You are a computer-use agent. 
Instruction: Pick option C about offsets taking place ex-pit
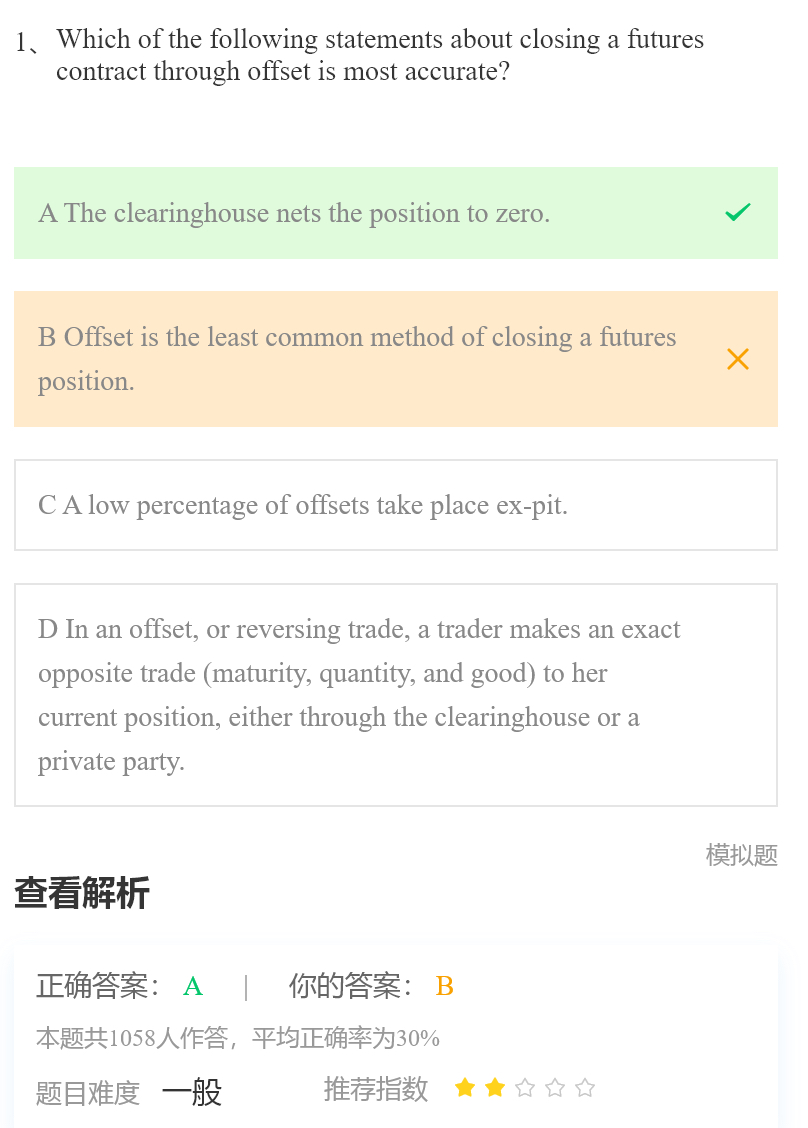coord(395,505)
